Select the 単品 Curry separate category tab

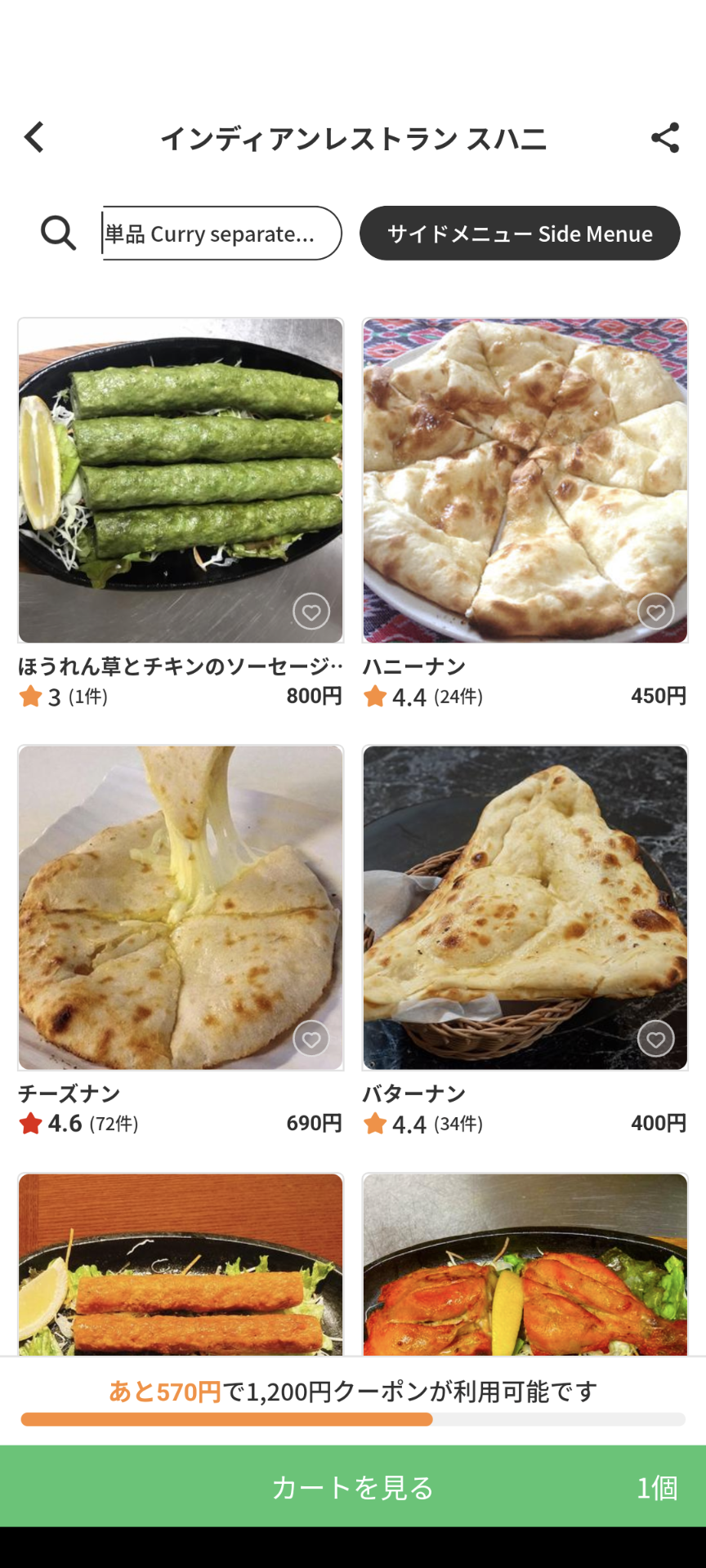click(x=221, y=234)
